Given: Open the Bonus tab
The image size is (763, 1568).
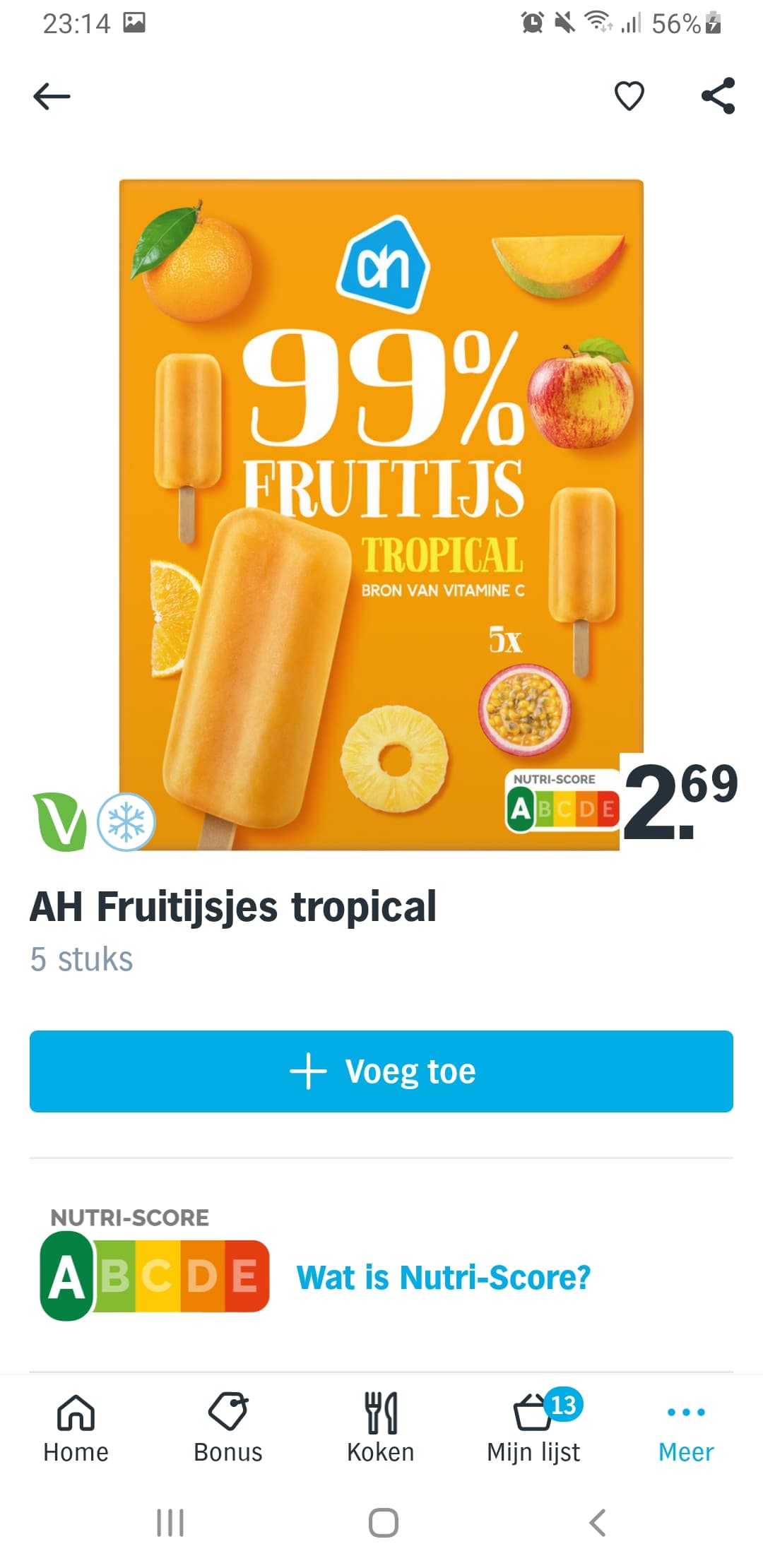Looking at the screenshot, I should coord(228,1427).
